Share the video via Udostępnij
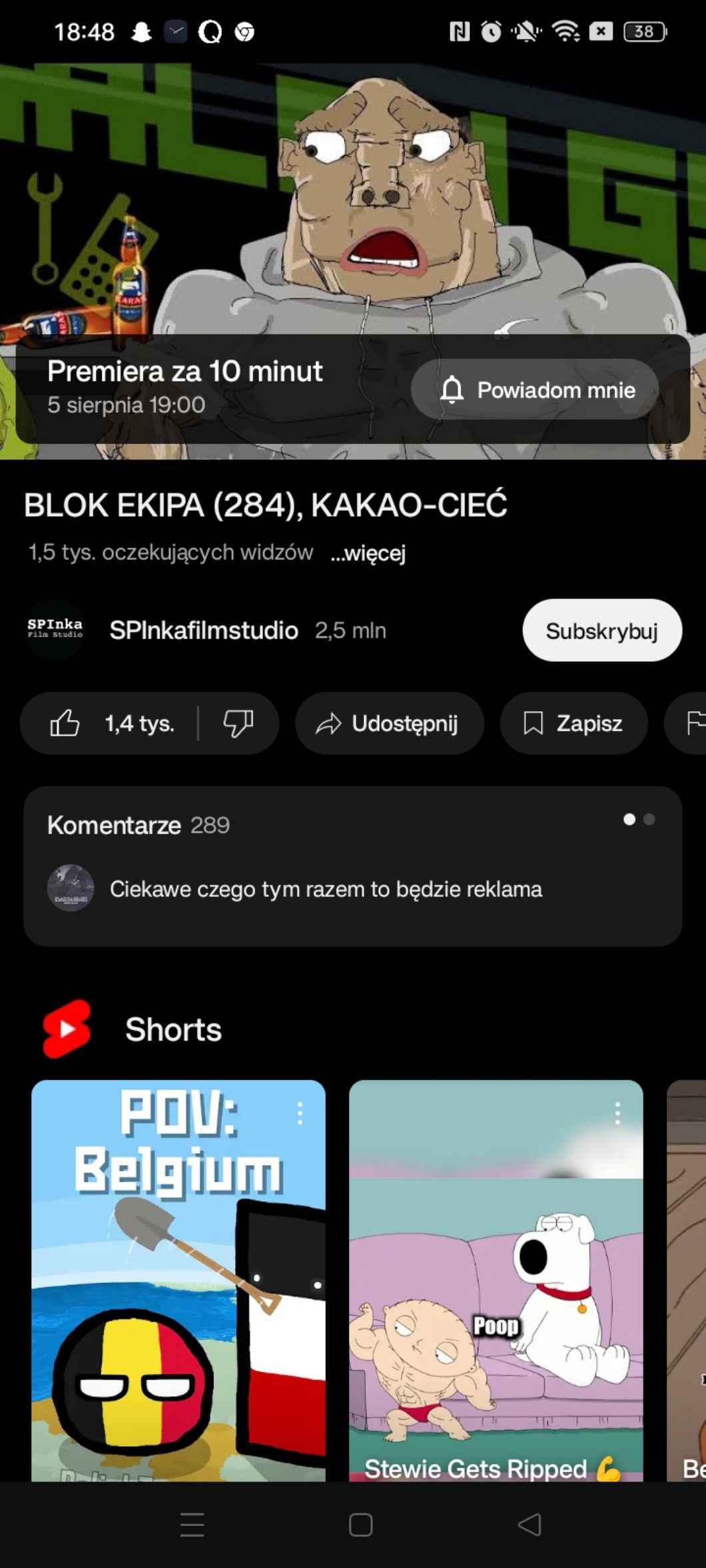 (389, 723)
